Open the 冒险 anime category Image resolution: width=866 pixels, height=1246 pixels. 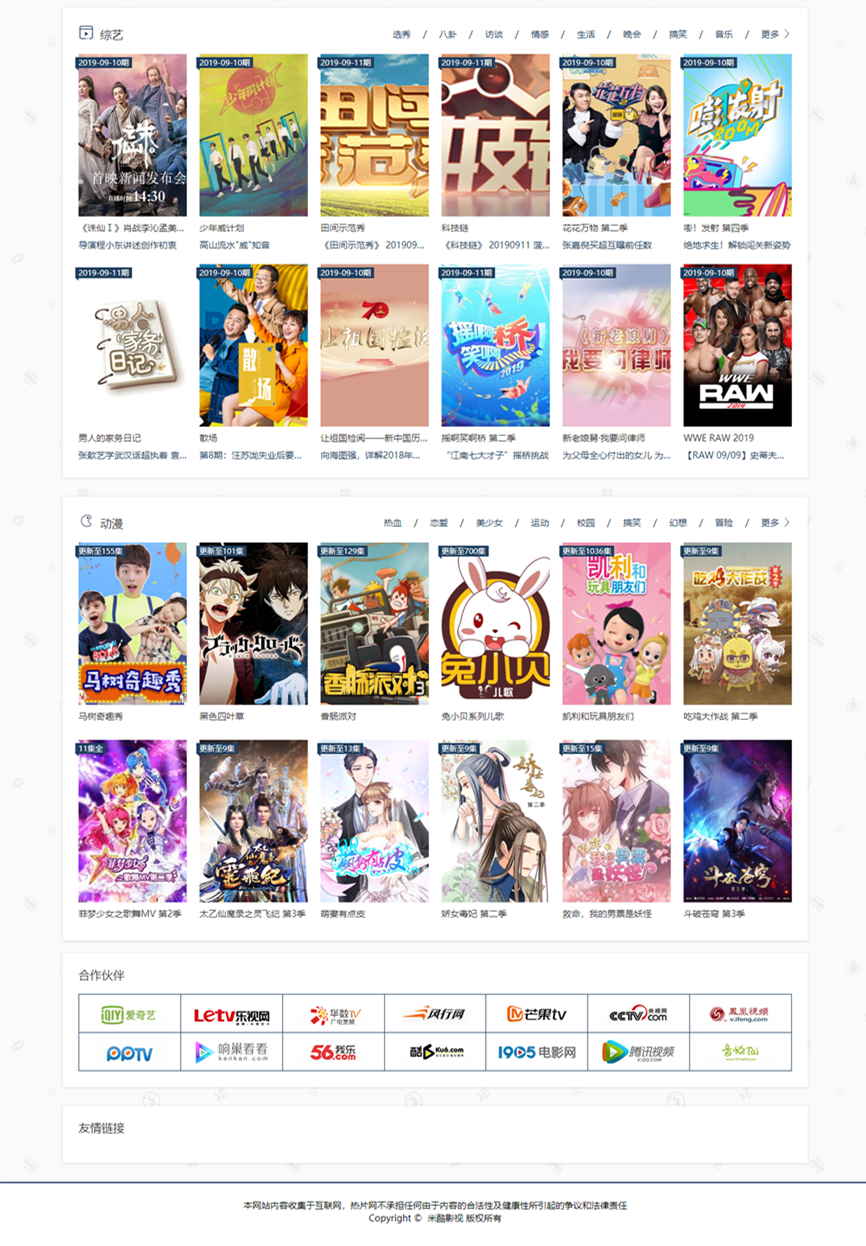[x=723, y=523]
